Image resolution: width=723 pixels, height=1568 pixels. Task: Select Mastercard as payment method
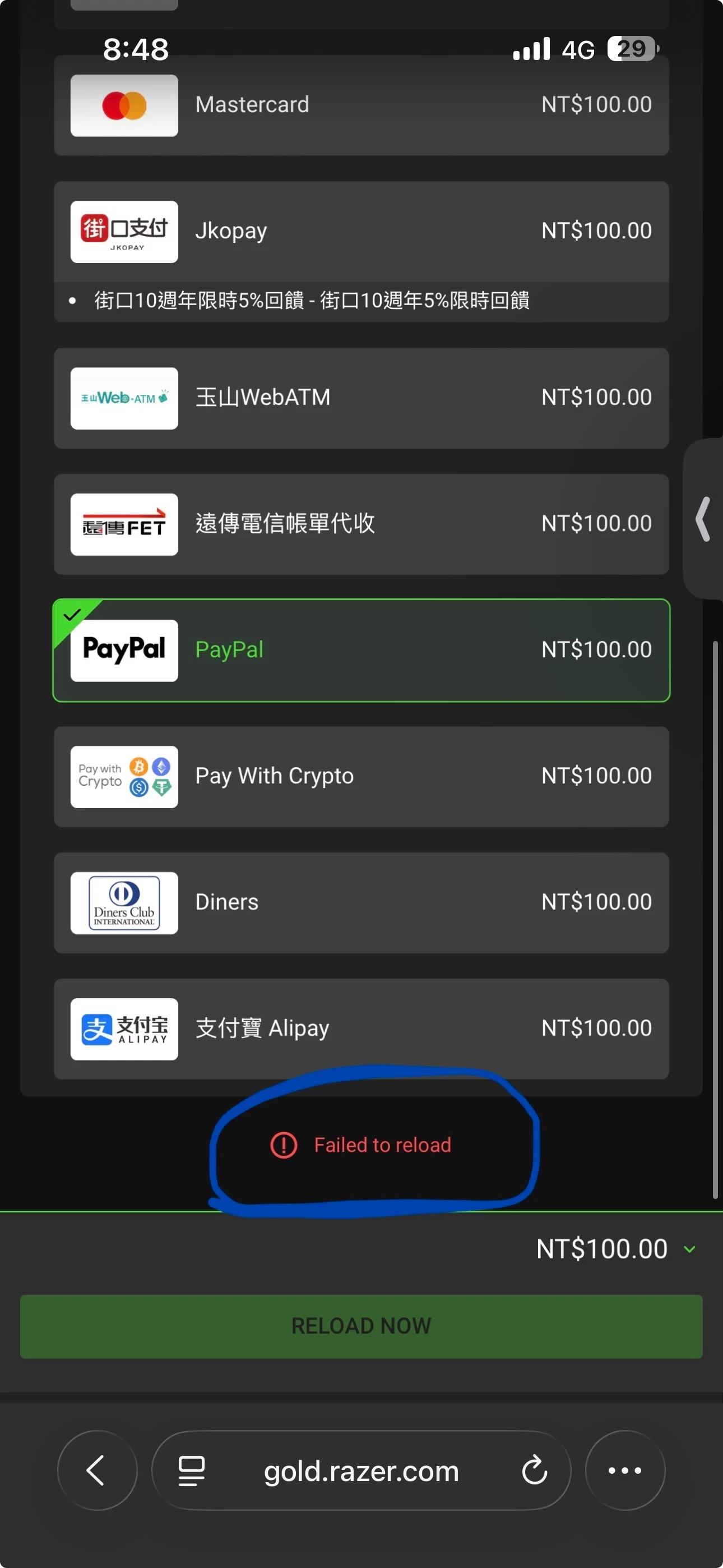coord(361,105)
